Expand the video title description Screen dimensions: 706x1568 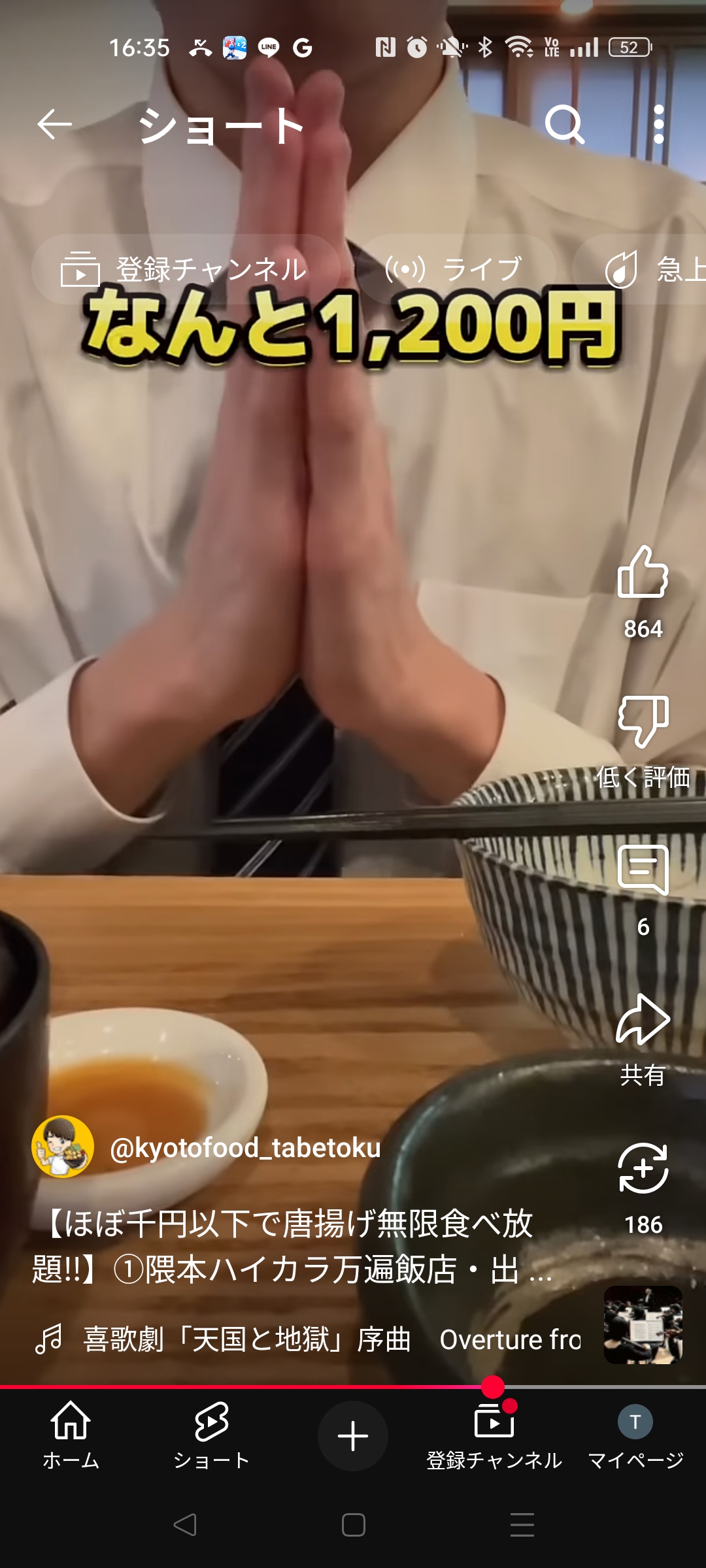pyautogui.click(x=292, y=1246)
